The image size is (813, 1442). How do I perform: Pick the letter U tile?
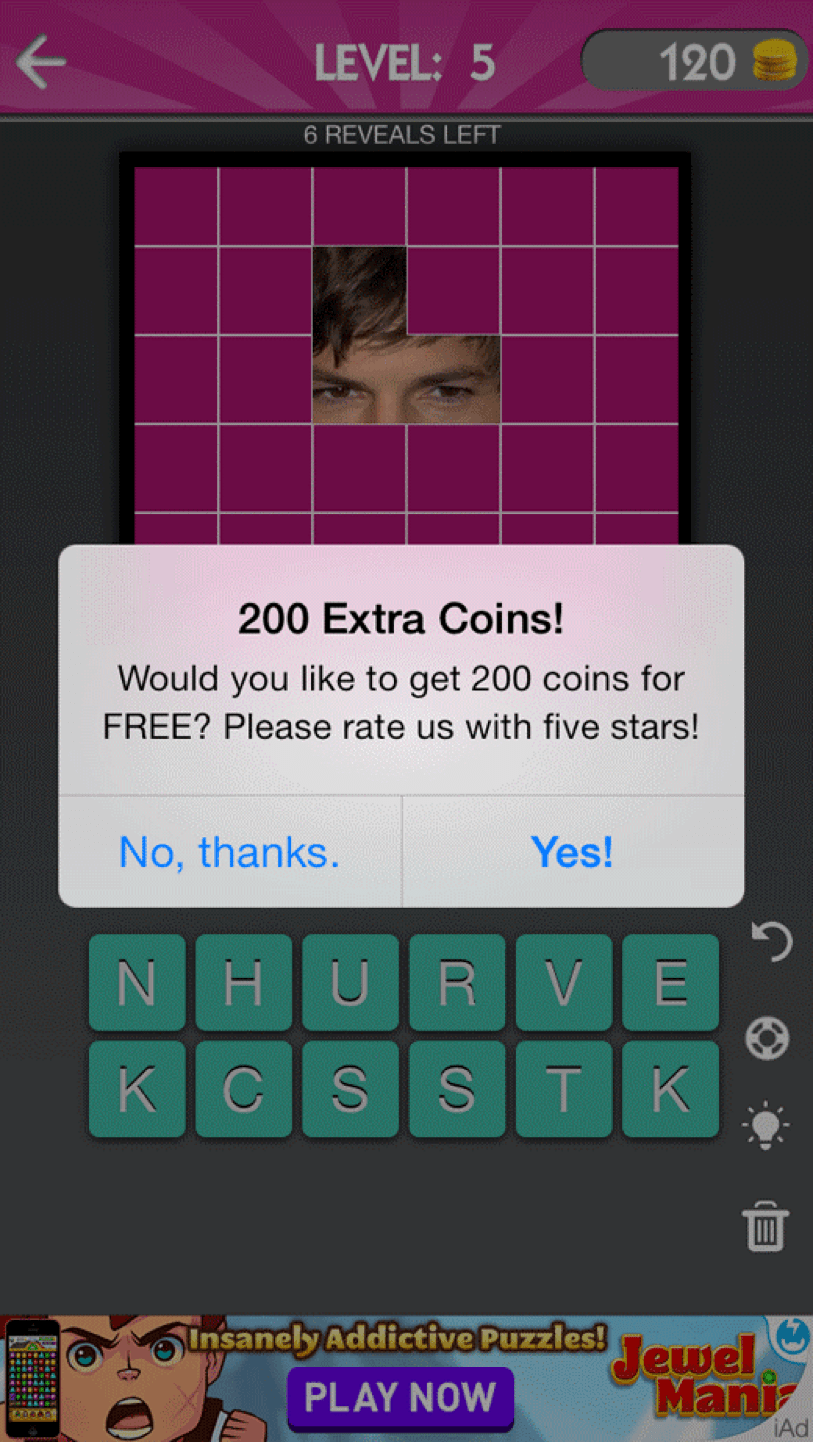(350, 983)
